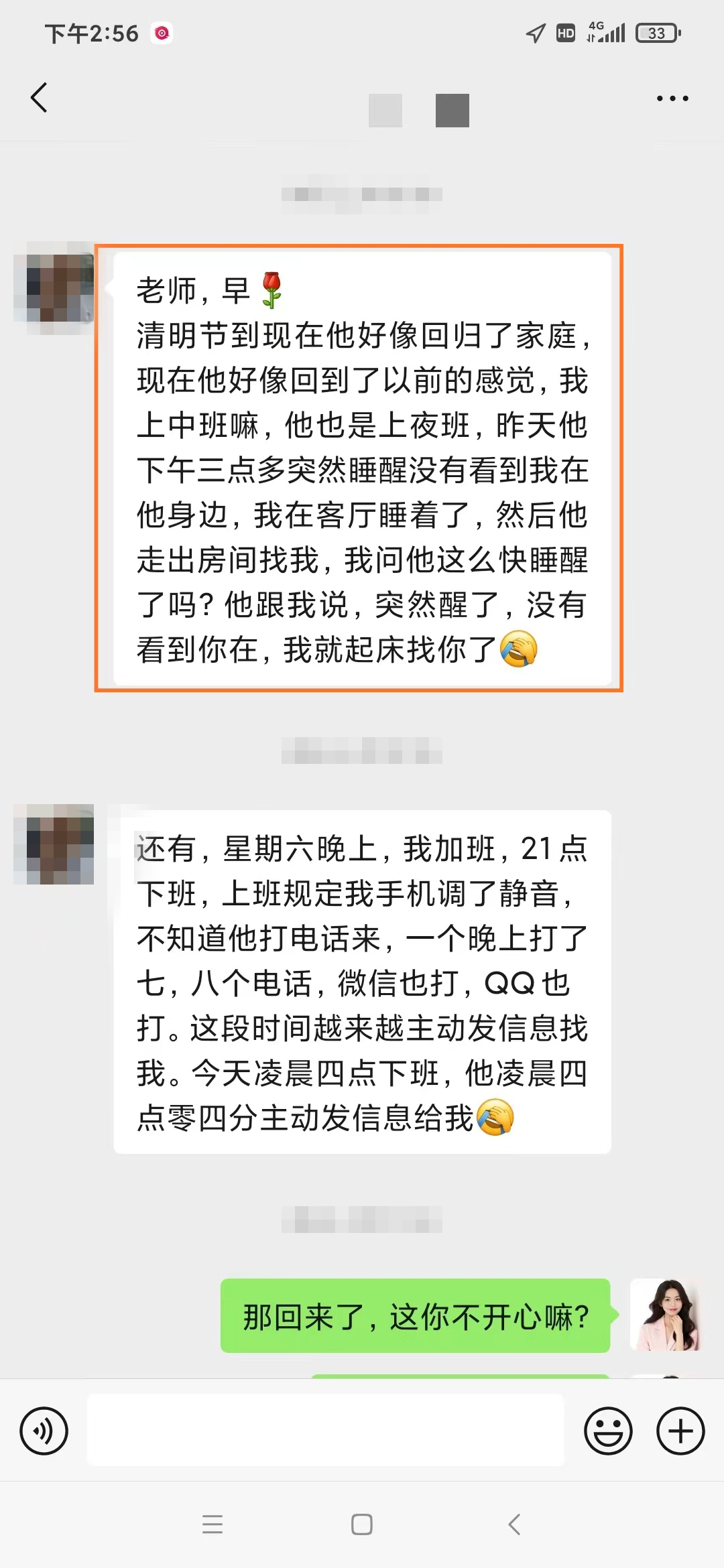This screenshot has height=1568, width=724.
Task: Tap the system home button
Action: pyautogui.click(x=362, y=1524)
